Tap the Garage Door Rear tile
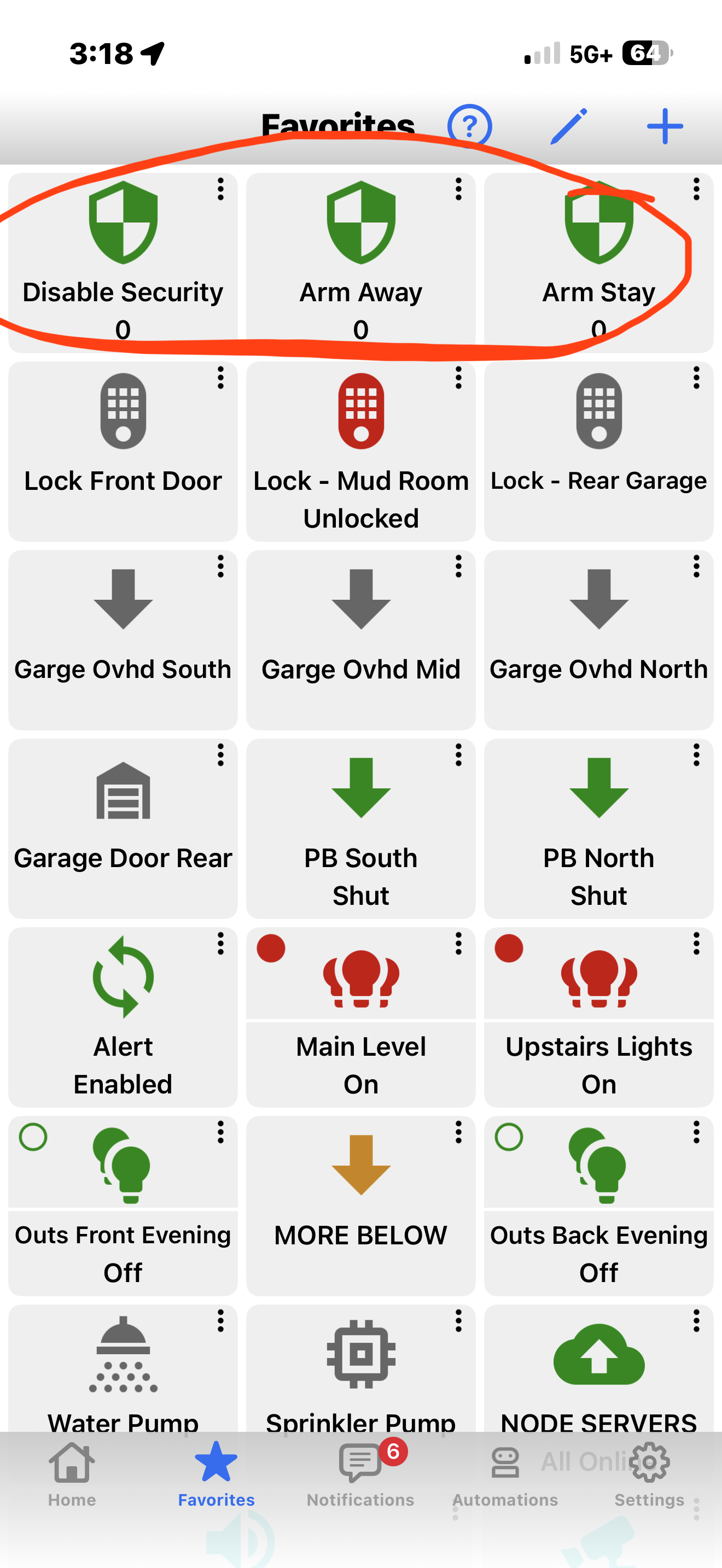Screen dimensions: 722x1568 coord(123,828)
